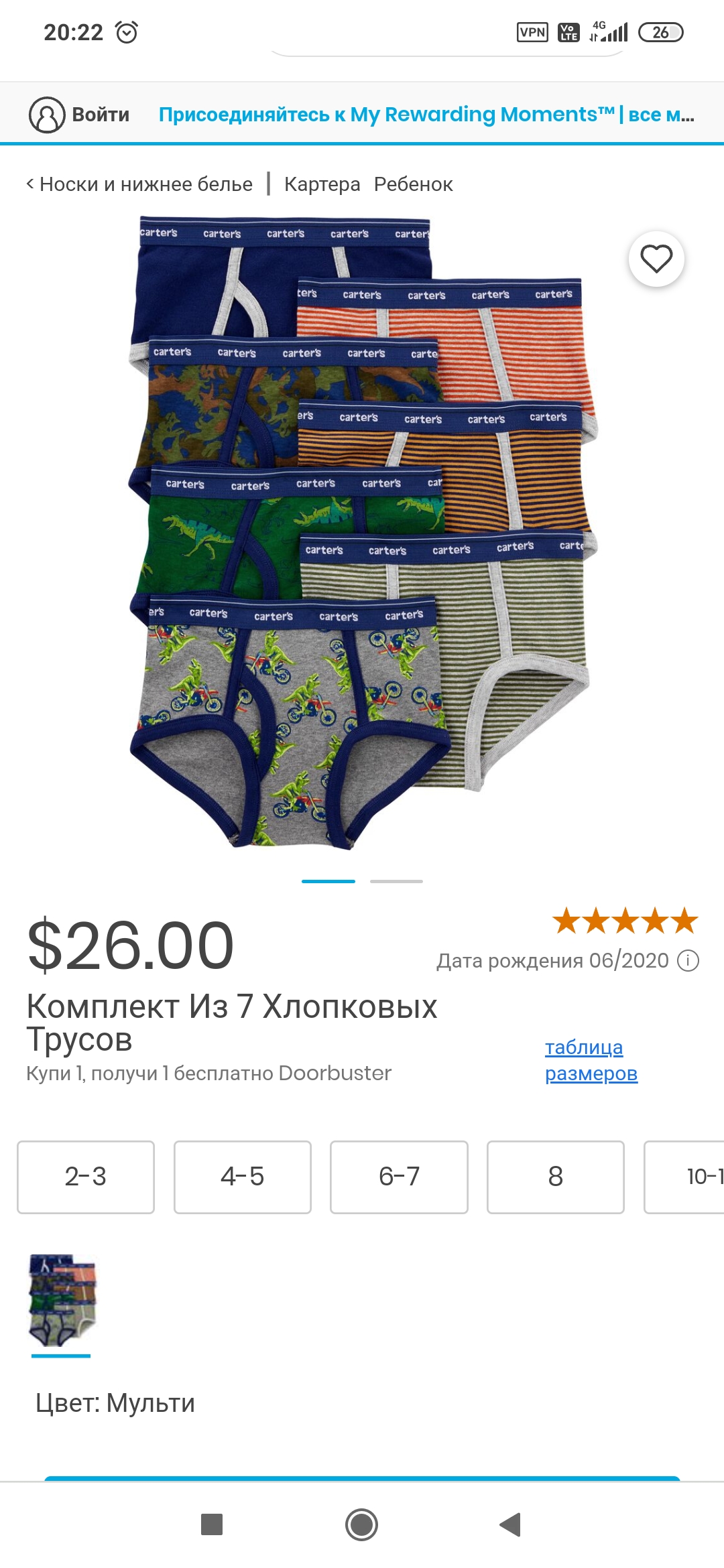The width and height of the screenshot is (724, 1568).
Task: Select size 2-3
Action: (x=86, y=1177)
